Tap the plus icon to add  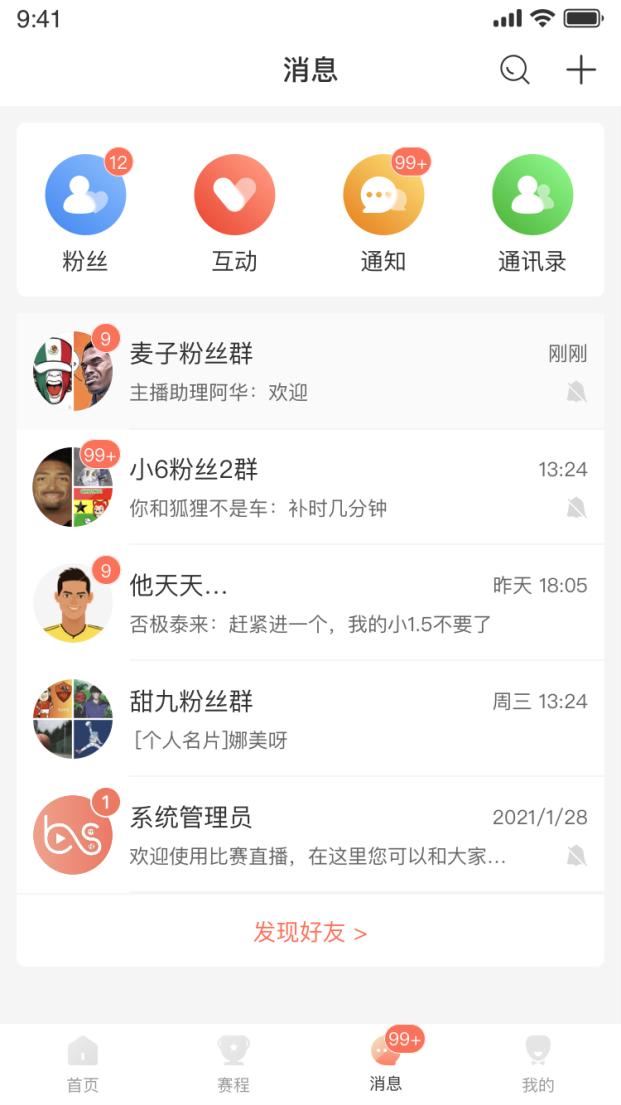581,70
